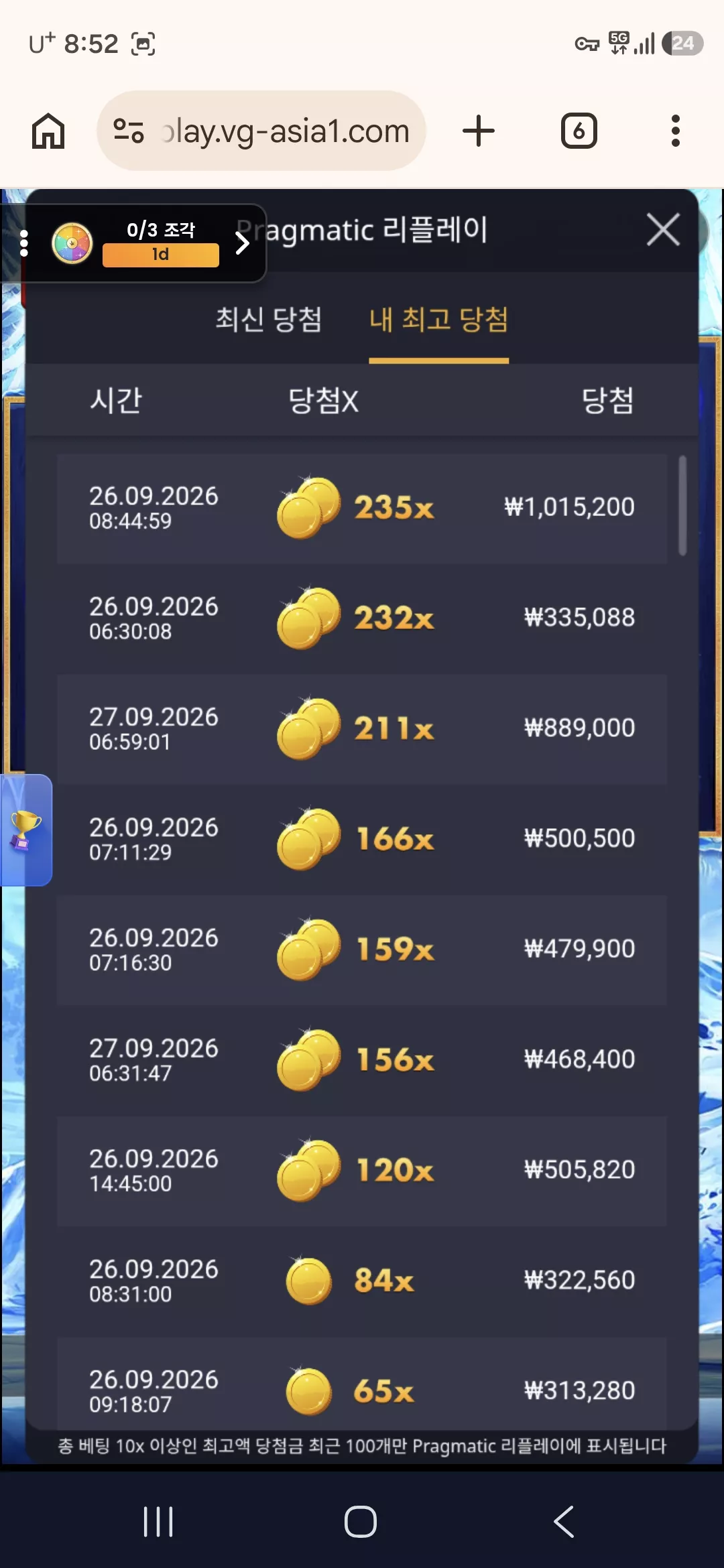Add a new browser tab
This screenshot has width=724, height=1568.
pos(479,131)
